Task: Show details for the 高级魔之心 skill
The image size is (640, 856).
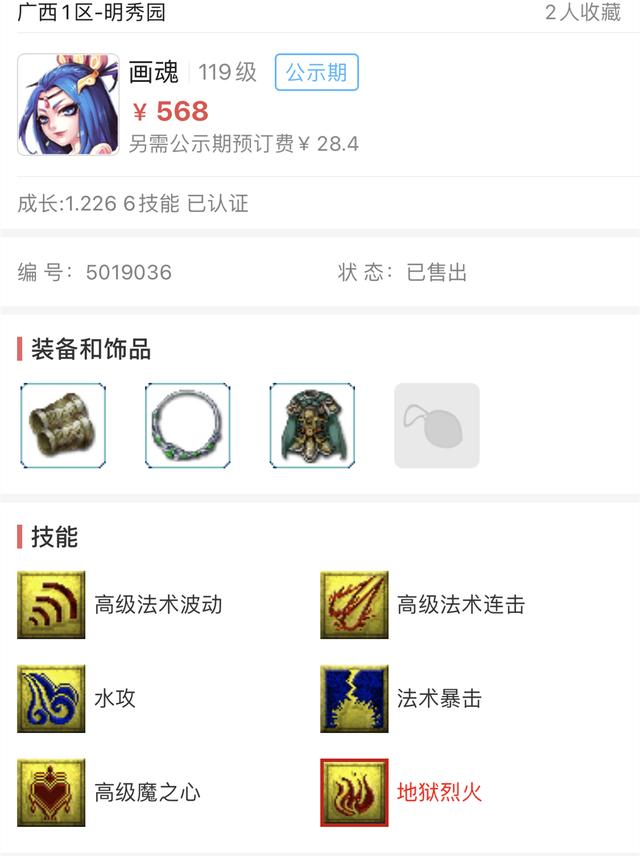Action: (51, 793)
